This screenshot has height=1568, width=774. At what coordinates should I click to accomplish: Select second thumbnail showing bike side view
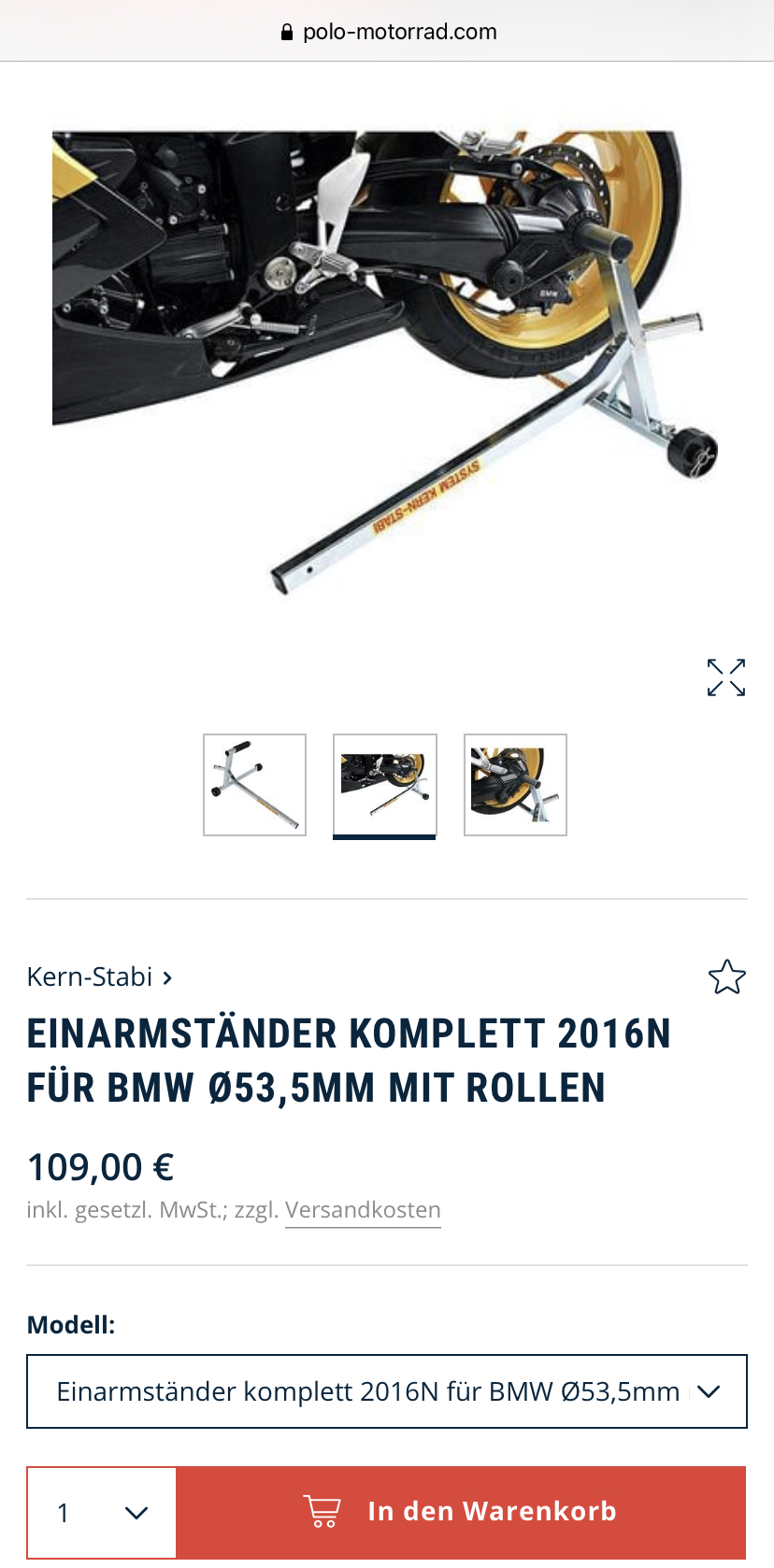pos(384,785)
